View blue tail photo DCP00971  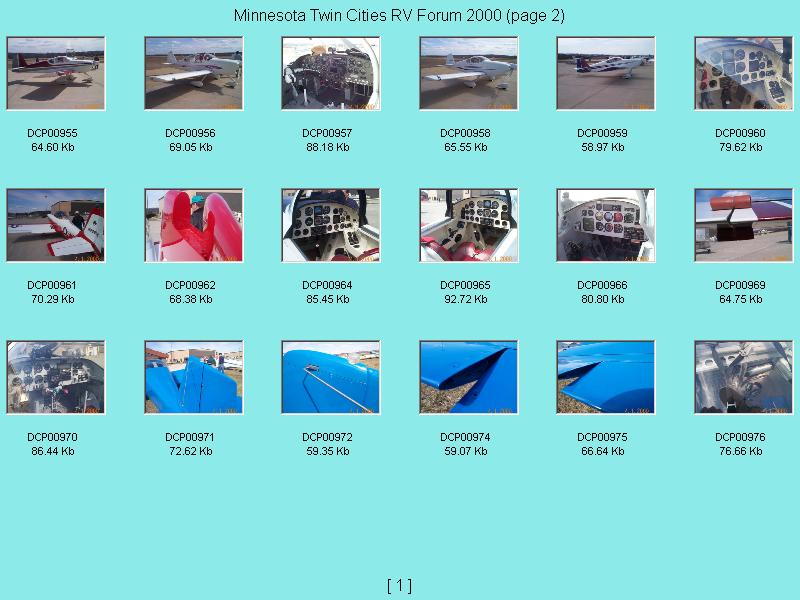tap(193, 377)
